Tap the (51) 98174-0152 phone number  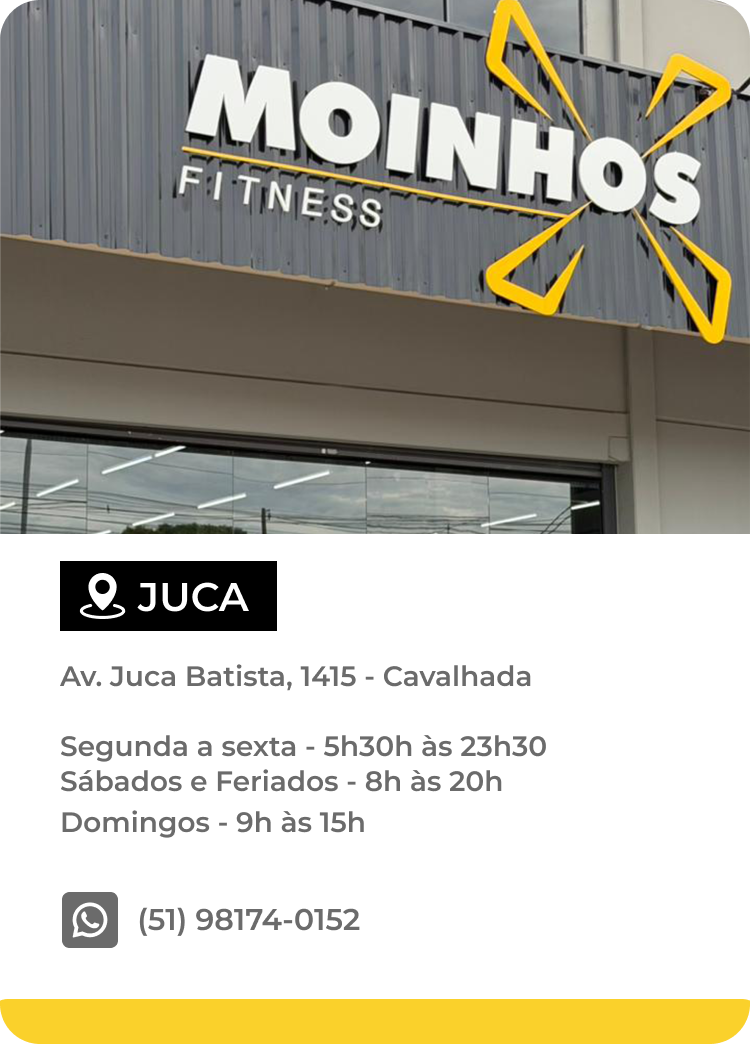click(249, 920)
